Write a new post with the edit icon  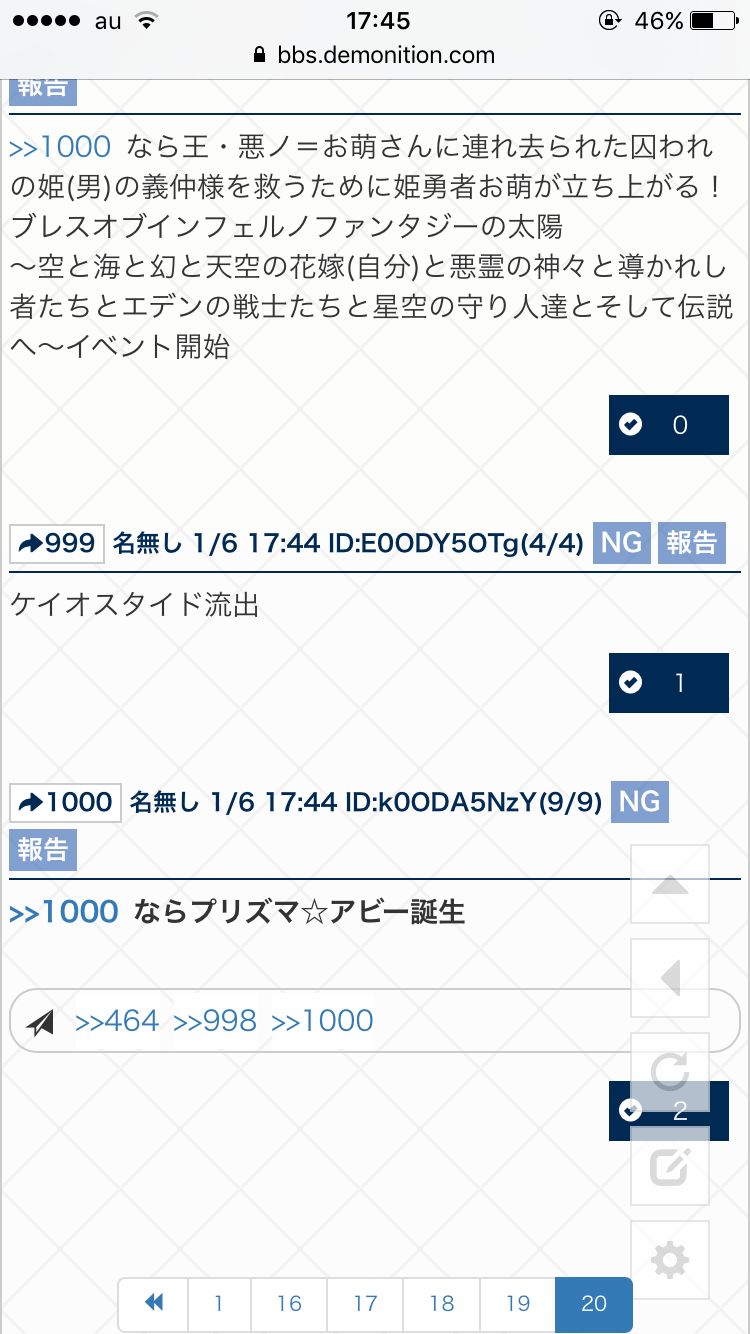click(670, 1166)
